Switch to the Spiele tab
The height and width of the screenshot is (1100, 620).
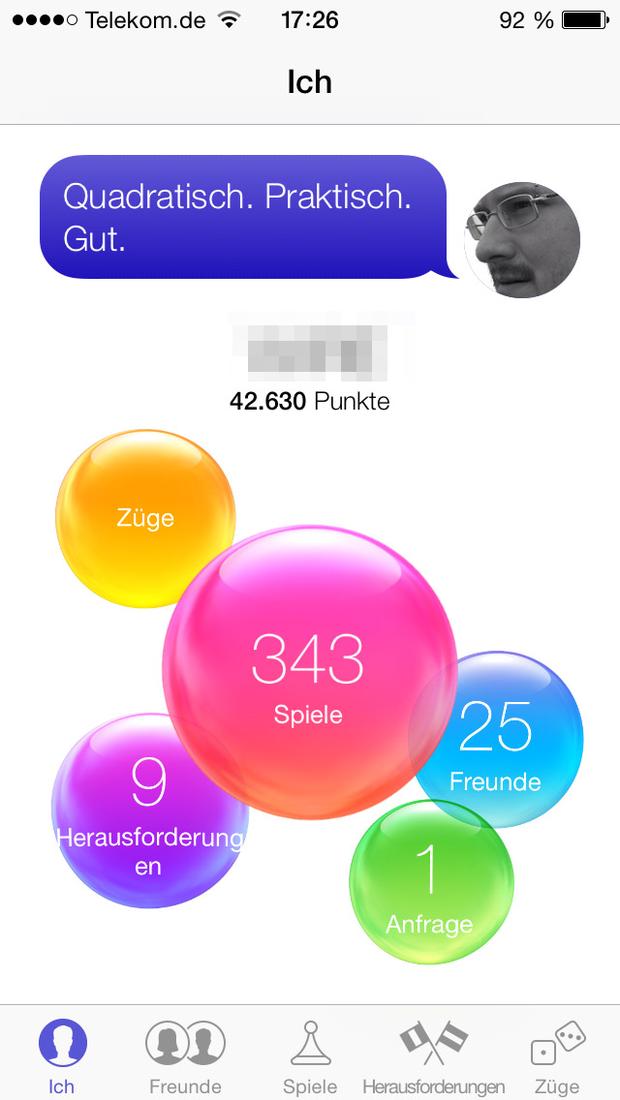point(310,1056)
